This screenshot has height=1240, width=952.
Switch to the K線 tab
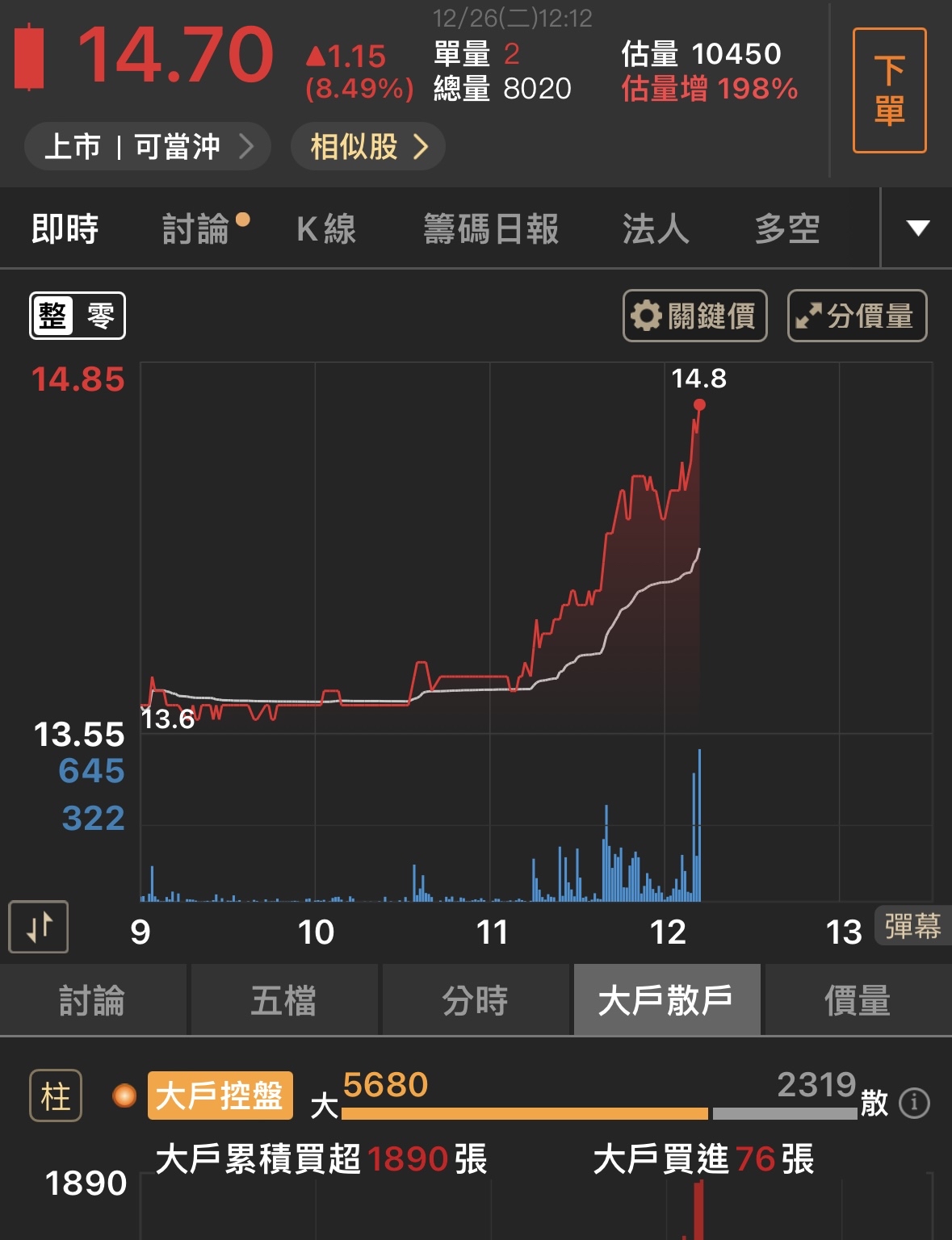pyautogui.click(x=326, y=228)
